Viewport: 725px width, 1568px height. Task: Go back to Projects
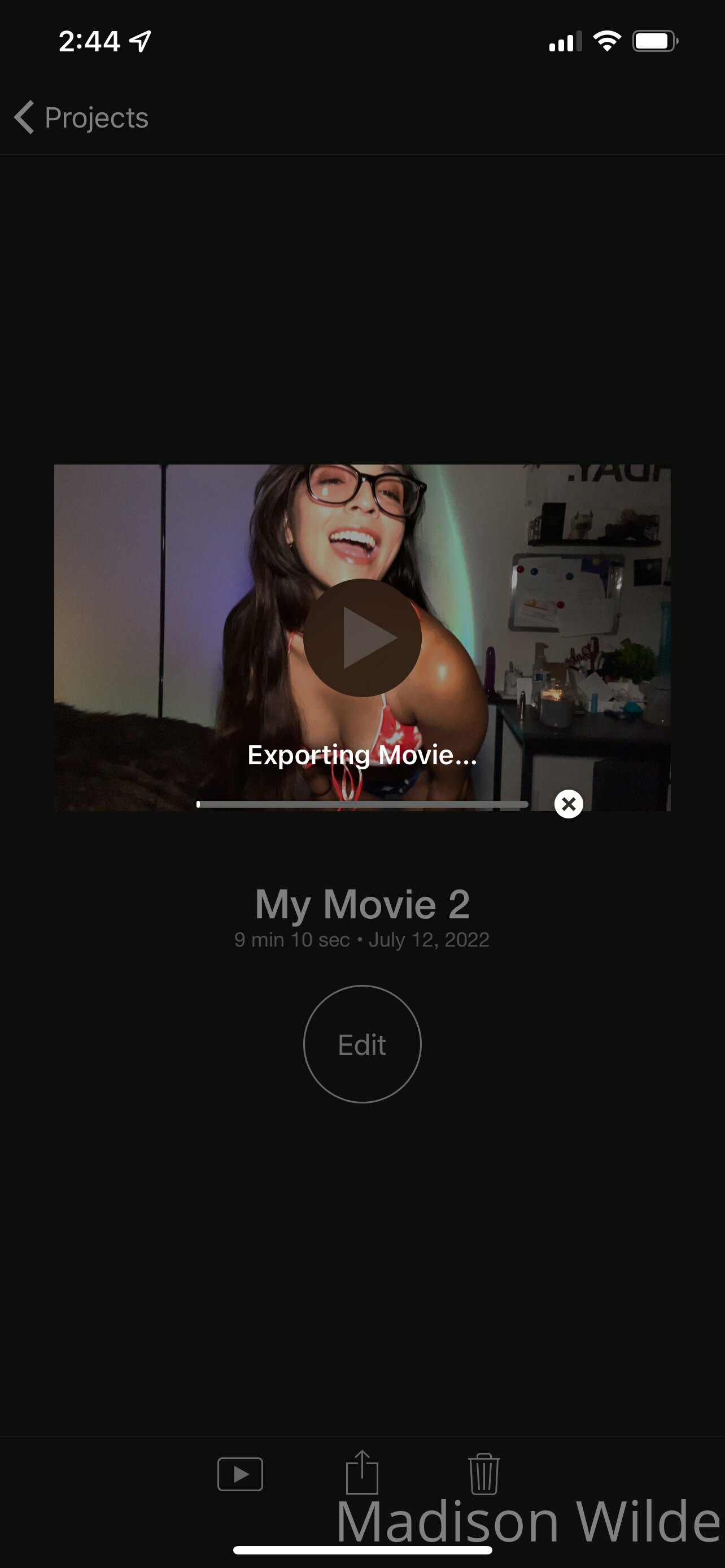click(81, 117)
